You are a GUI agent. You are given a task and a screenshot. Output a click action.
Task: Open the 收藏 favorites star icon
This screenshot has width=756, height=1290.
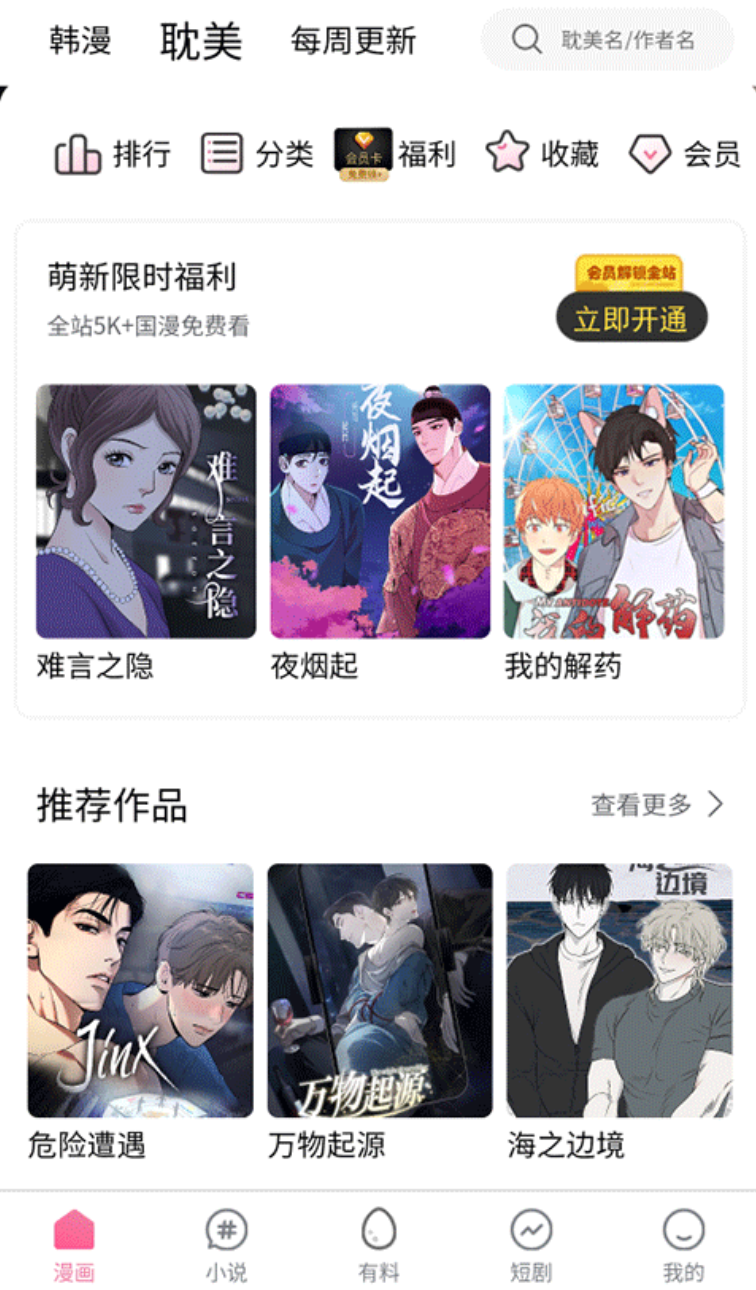tap(509, 152)
